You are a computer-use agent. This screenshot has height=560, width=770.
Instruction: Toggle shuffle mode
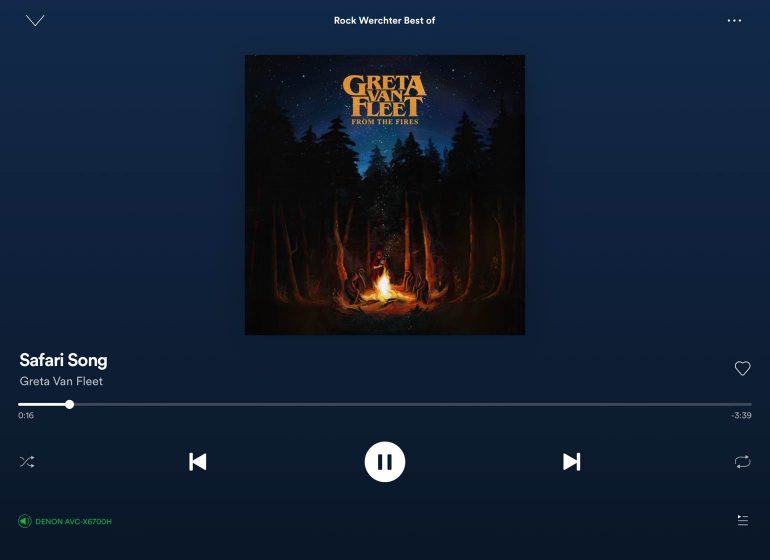coord(27,462)
